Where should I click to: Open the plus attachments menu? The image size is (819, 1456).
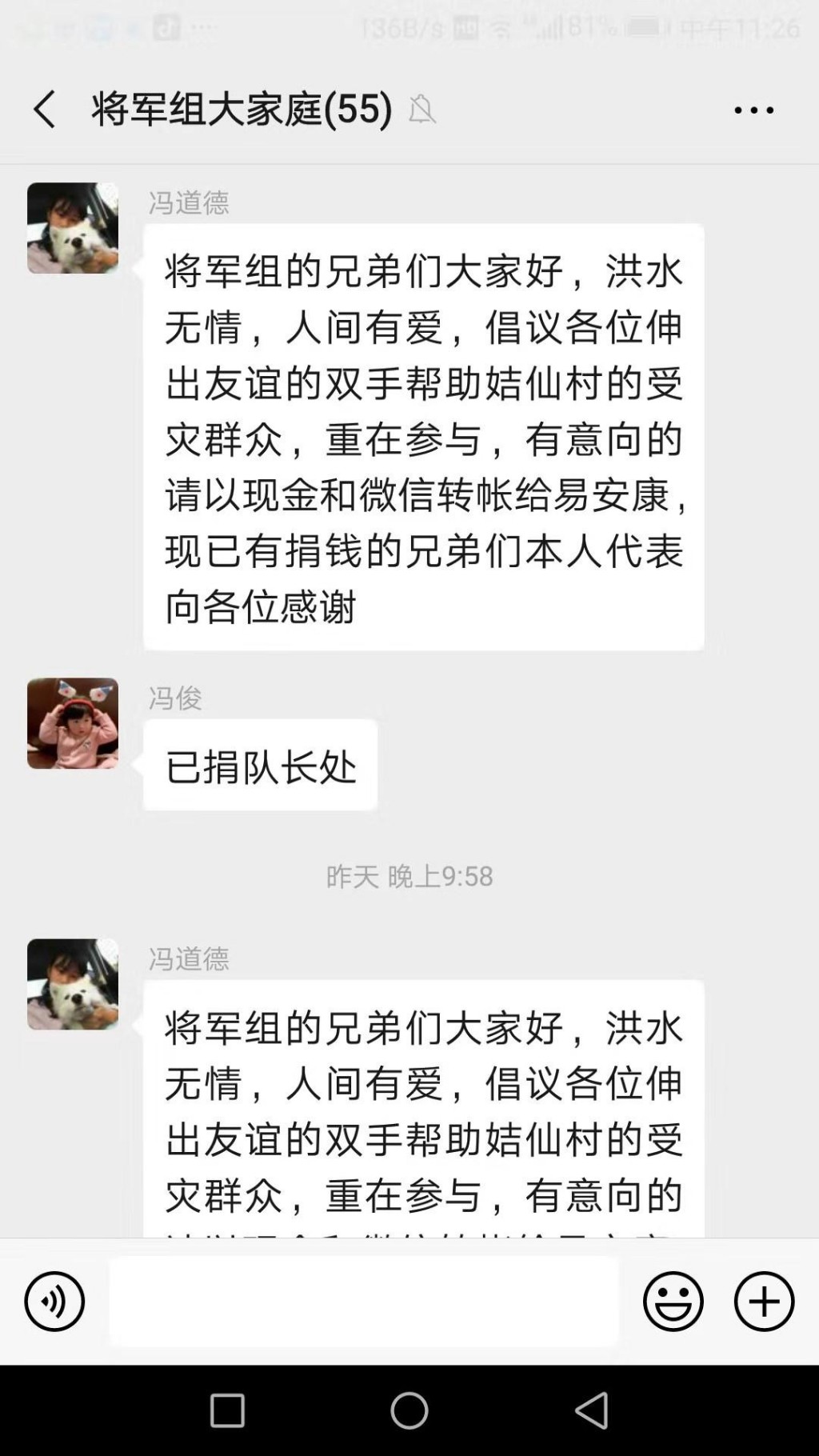pos(764,1302)
